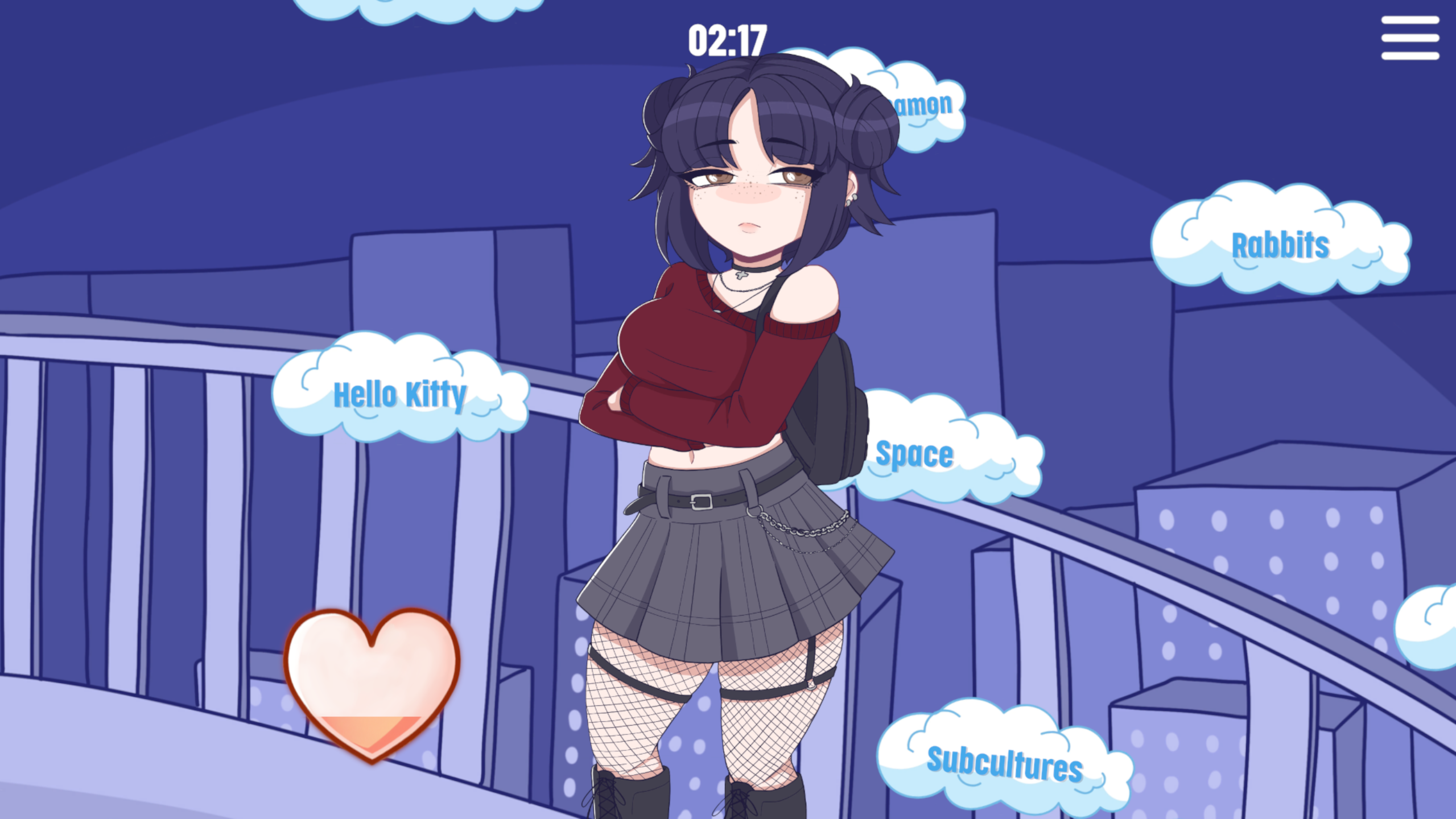1456x819 pixels.
Task: Select the Rabbits topic cloud
Action: coord(1280,245)
